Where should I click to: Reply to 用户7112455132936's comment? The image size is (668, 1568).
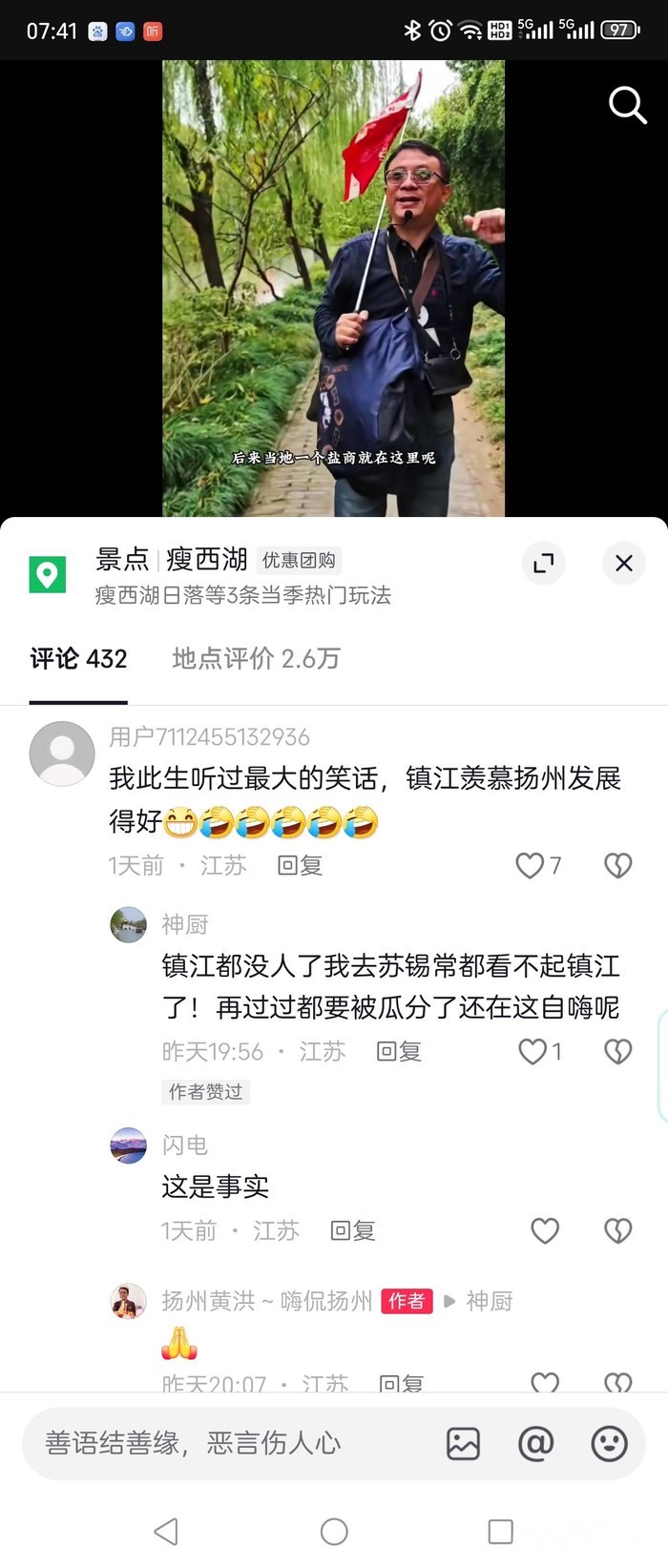[x=300, y=865]
